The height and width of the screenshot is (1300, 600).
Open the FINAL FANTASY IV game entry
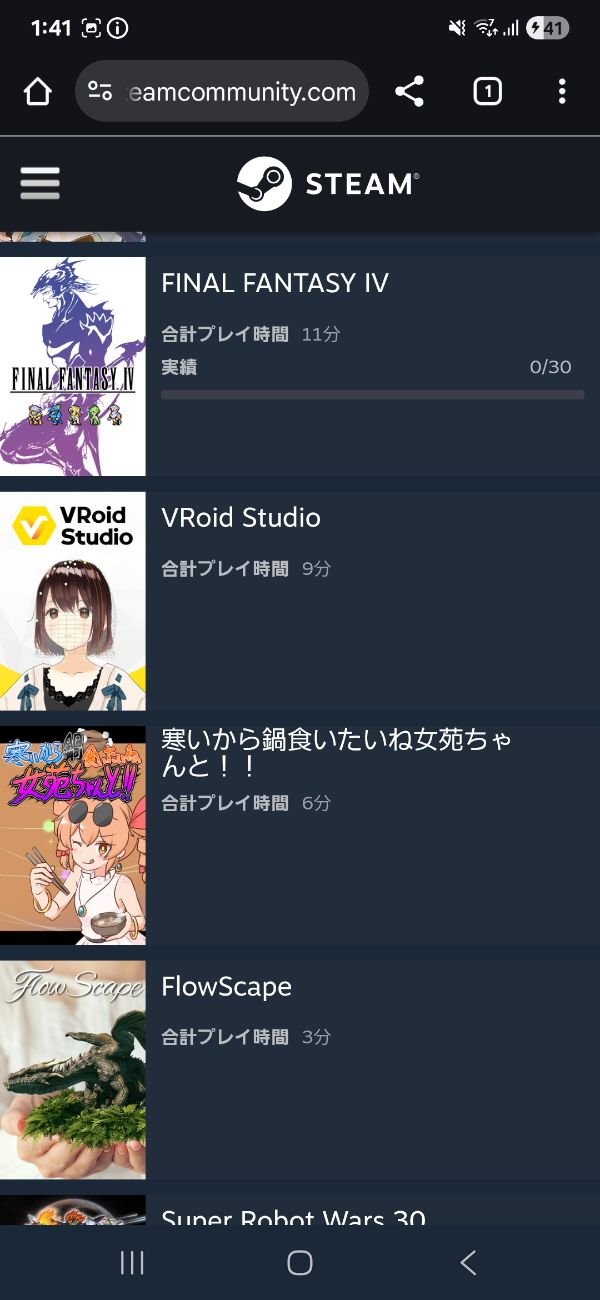(275, 284)
